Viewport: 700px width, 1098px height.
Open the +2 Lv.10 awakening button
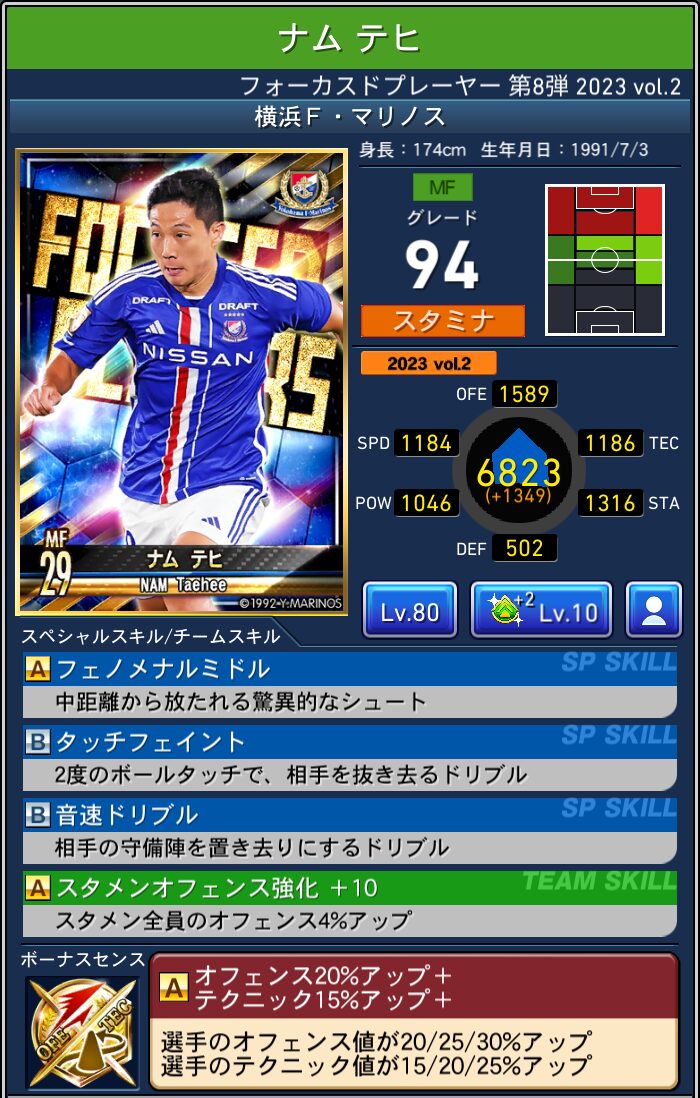click(x=541, y=610)
